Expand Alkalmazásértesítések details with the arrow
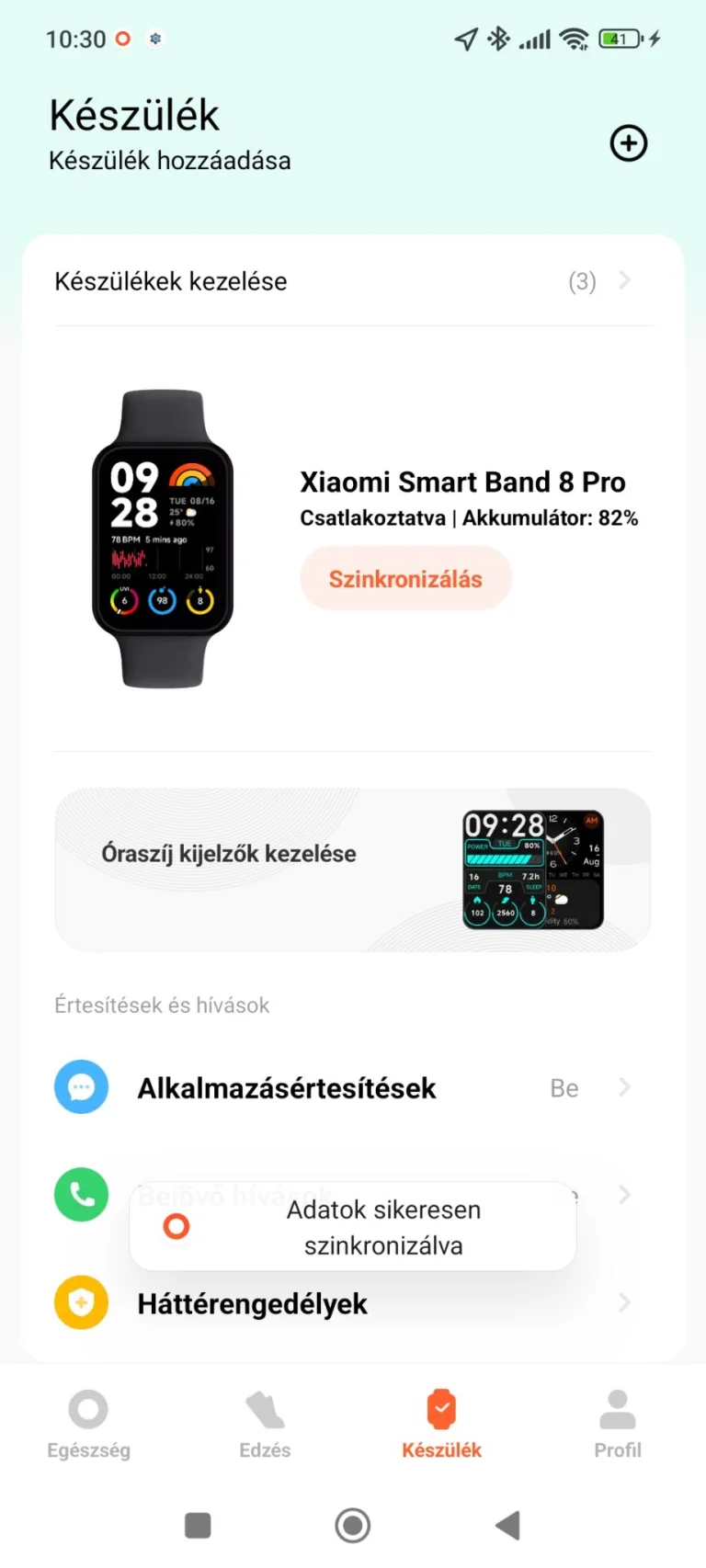Screen dimensions: 706x1568 (625, 1087)
